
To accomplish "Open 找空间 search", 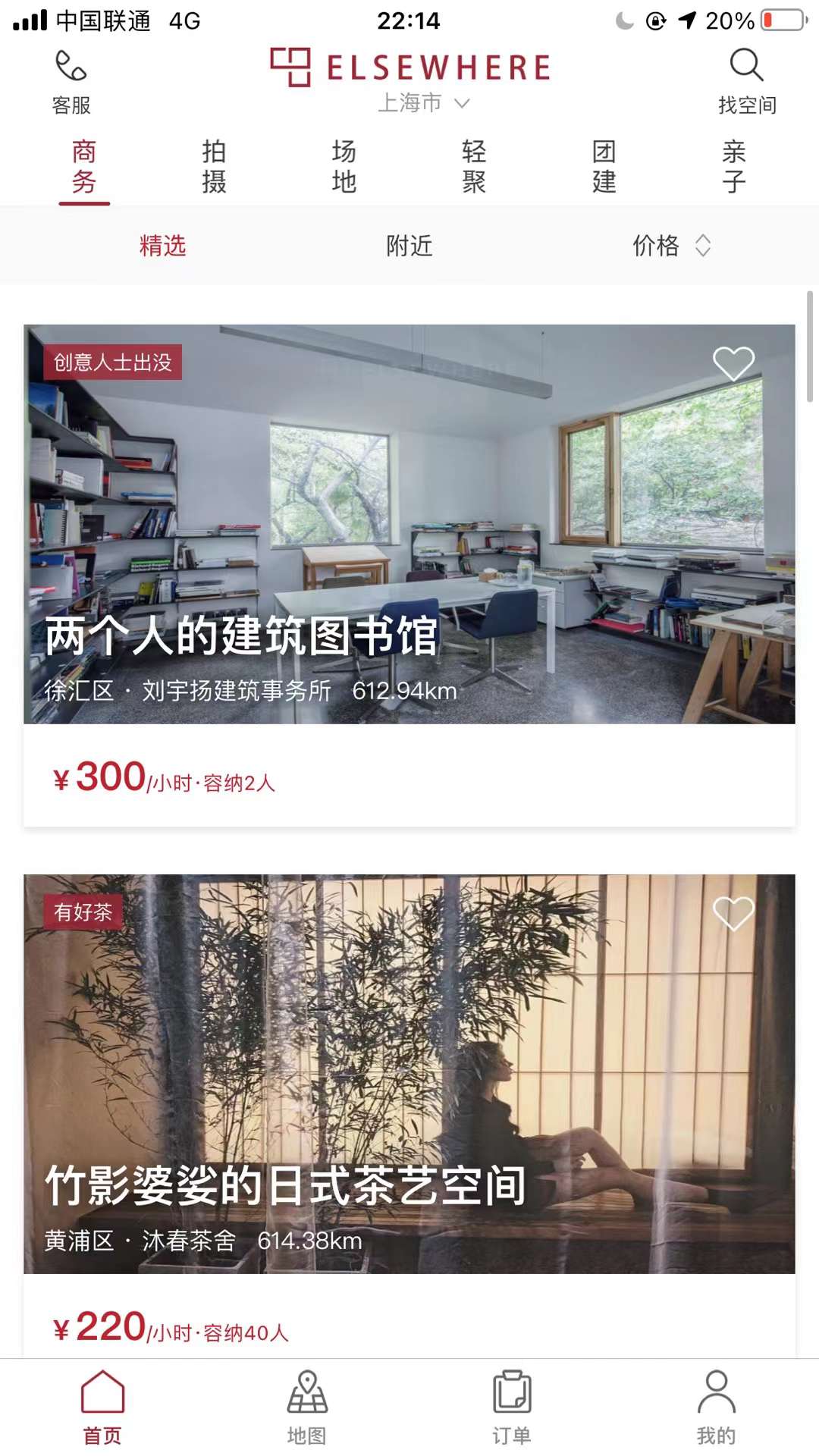I will pyautogui.click(x=747, y=82).
